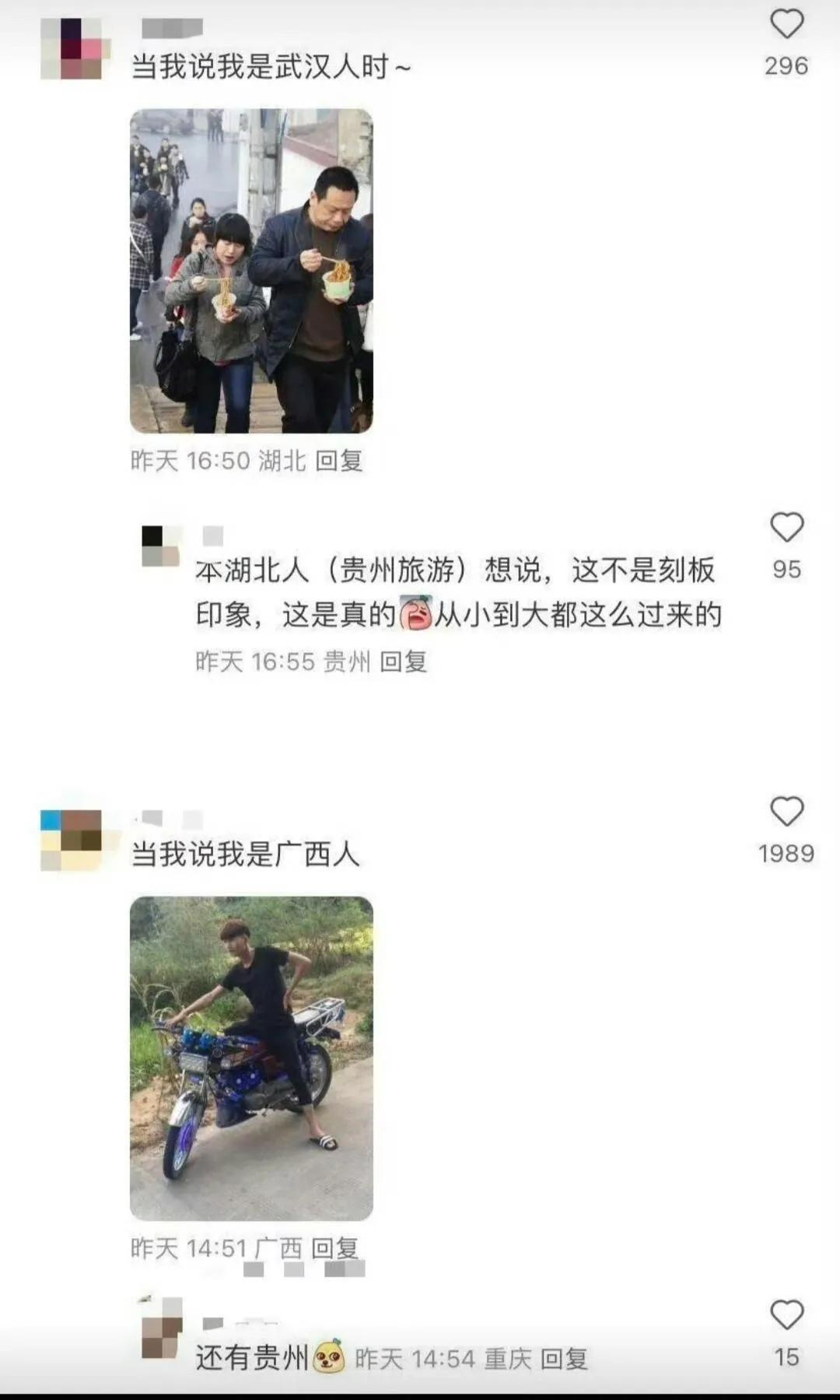Reply to the 武汉人 comment from 湖北
The width and height of the screenshot is (840, 1400).
(x=339, y=461)
